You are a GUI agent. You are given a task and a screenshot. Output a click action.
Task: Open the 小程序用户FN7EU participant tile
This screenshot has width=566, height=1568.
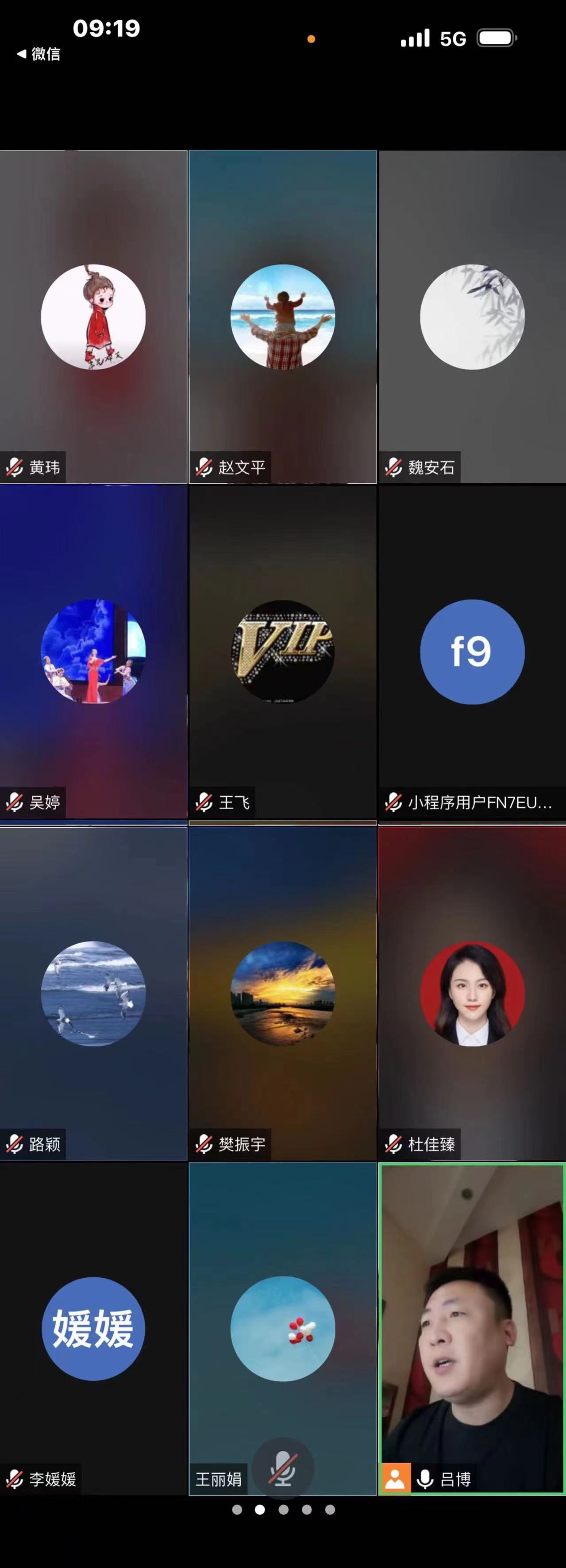472,651
